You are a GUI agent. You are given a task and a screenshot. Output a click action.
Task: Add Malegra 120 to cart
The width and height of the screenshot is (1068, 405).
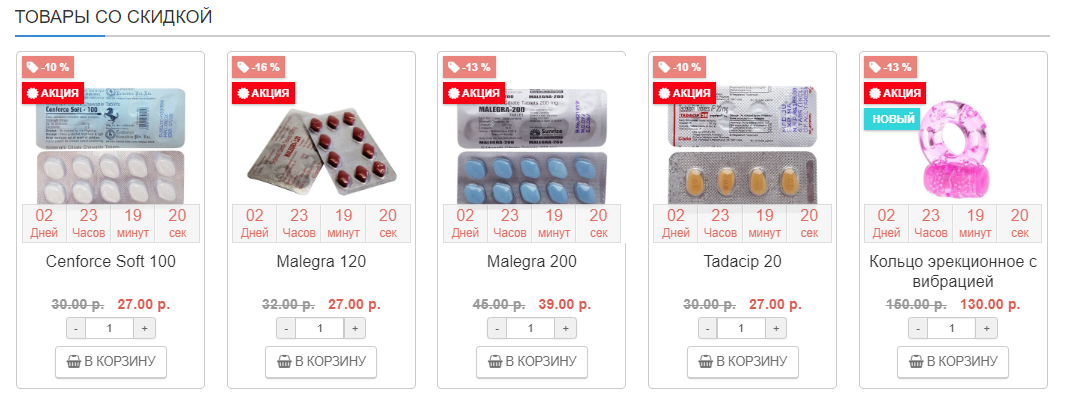[x=321, y=362]
